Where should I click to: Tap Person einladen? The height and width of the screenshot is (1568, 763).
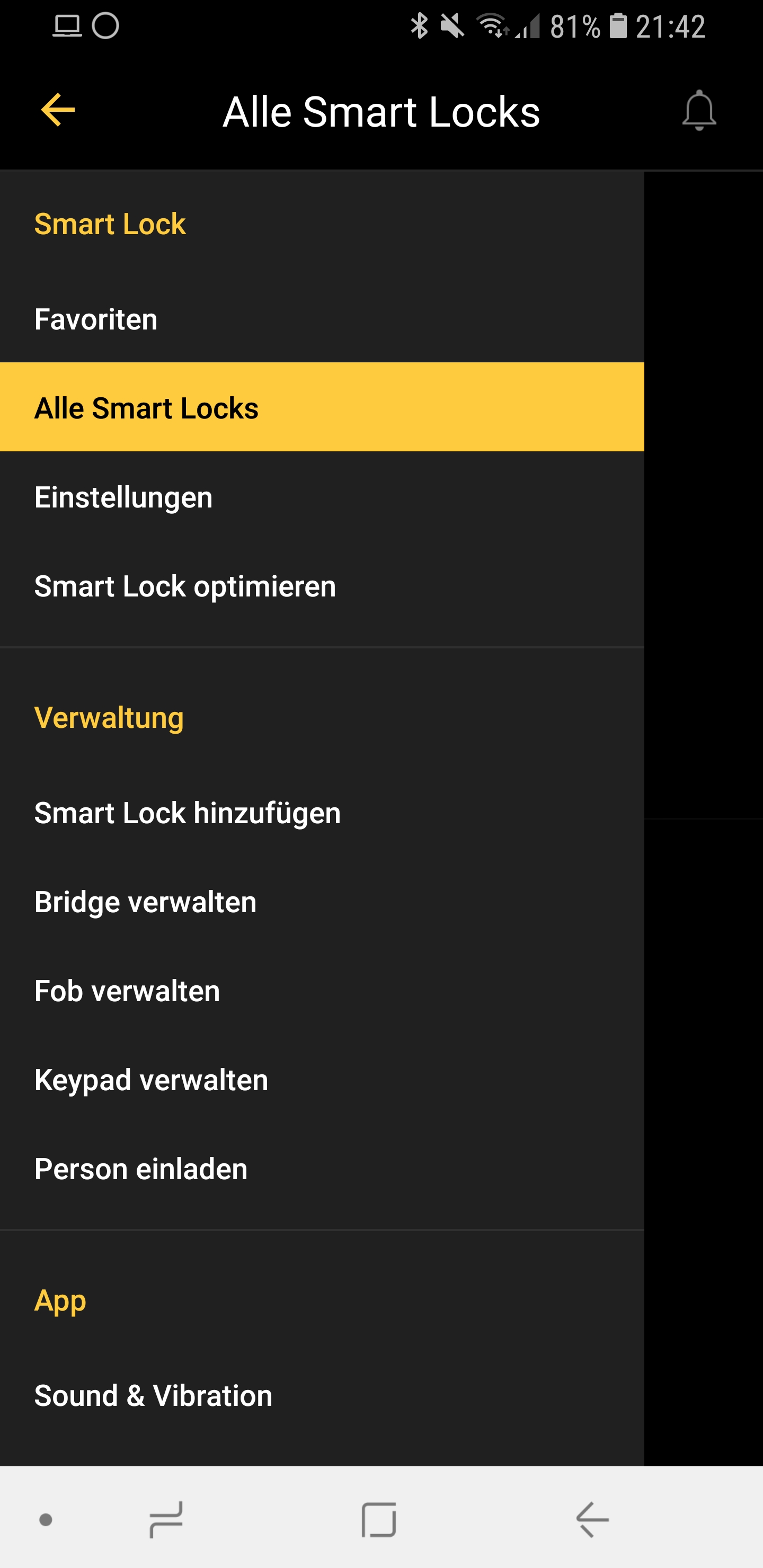141,1169
